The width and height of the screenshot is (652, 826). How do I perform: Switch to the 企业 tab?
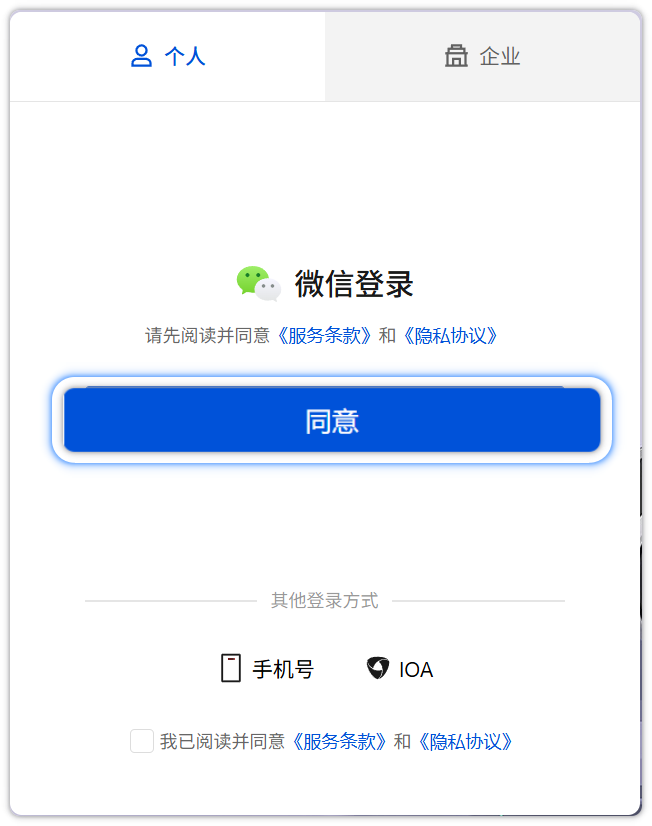pos(483,56)
